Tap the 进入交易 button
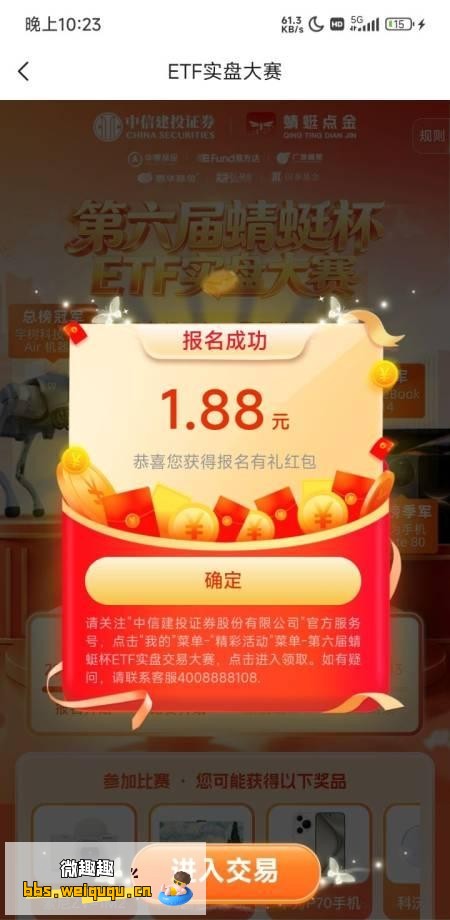 point(226,871)
